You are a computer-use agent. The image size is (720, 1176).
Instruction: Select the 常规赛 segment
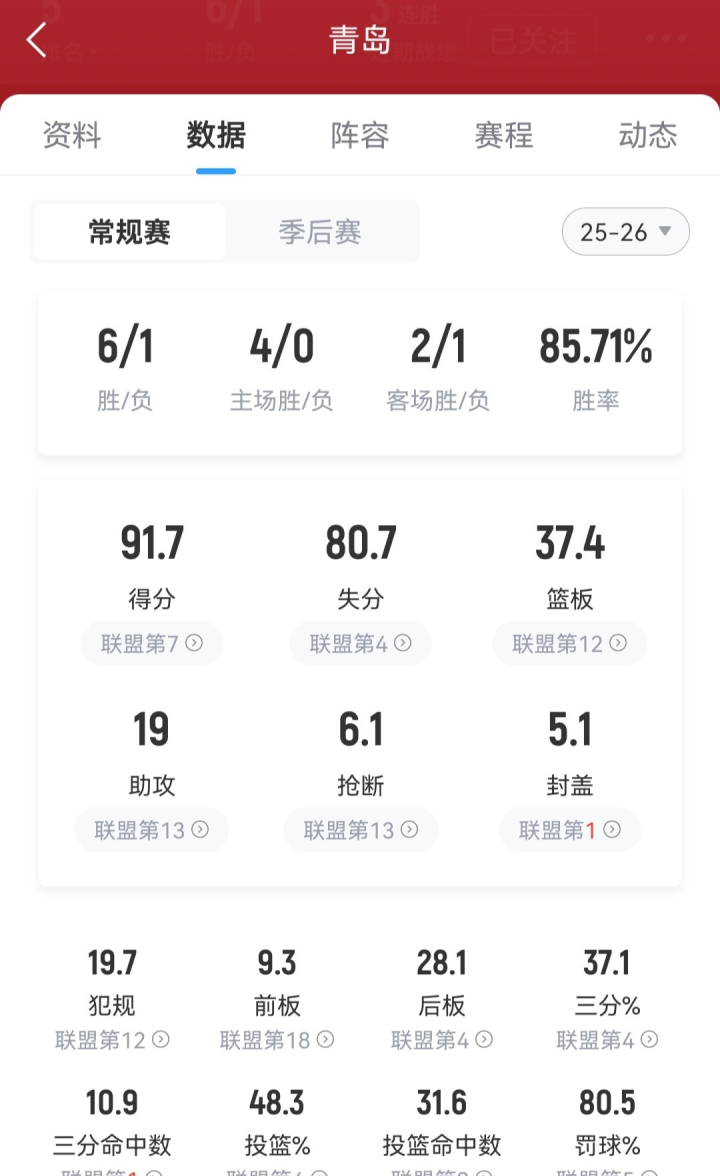[x=130, y=232]
